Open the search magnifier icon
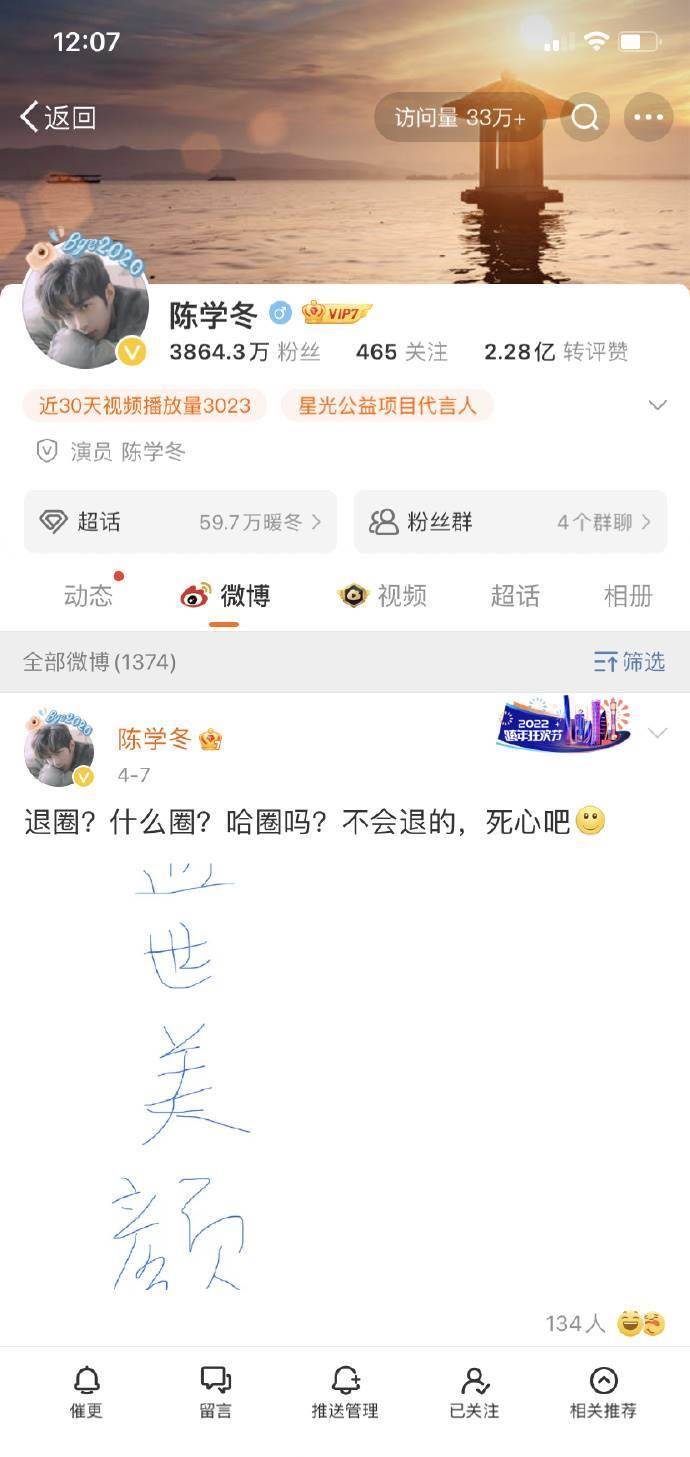Image resolution: width=690 pixels, height=1457 pixels. 585,118
